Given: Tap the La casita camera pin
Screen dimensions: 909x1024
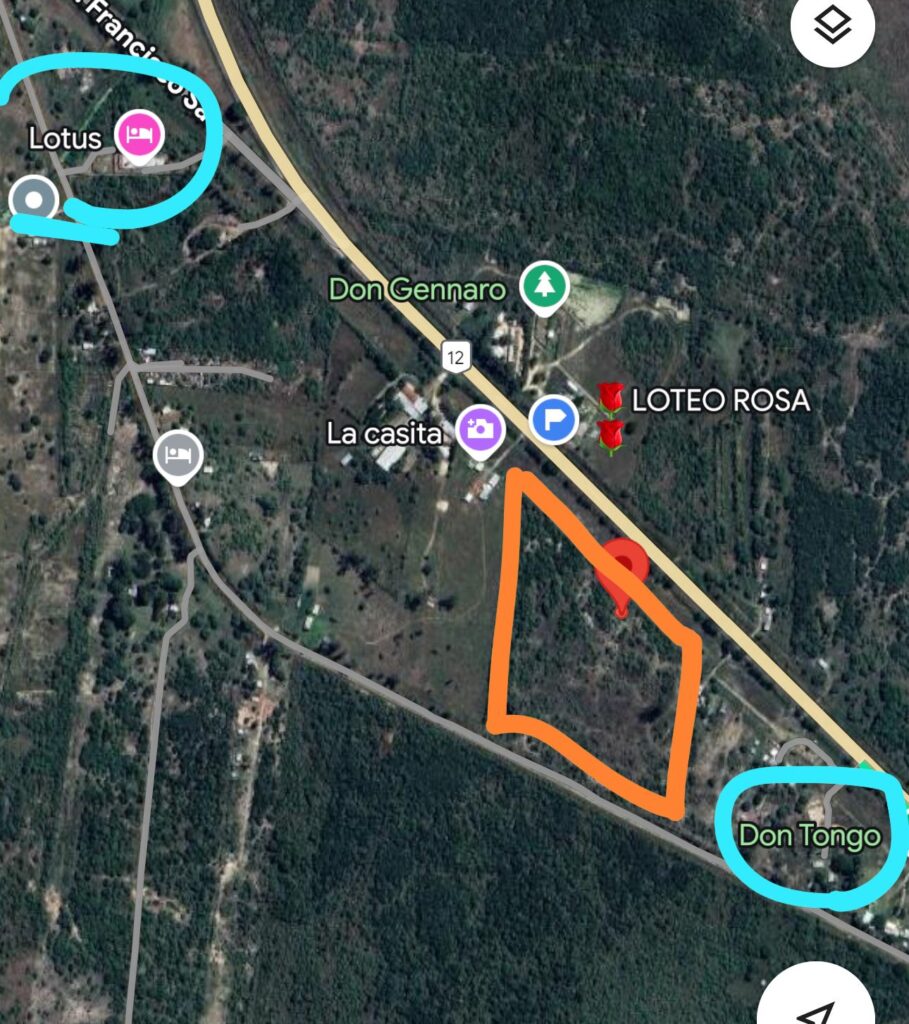Looking at the screenshot, I should pos(480,430).
